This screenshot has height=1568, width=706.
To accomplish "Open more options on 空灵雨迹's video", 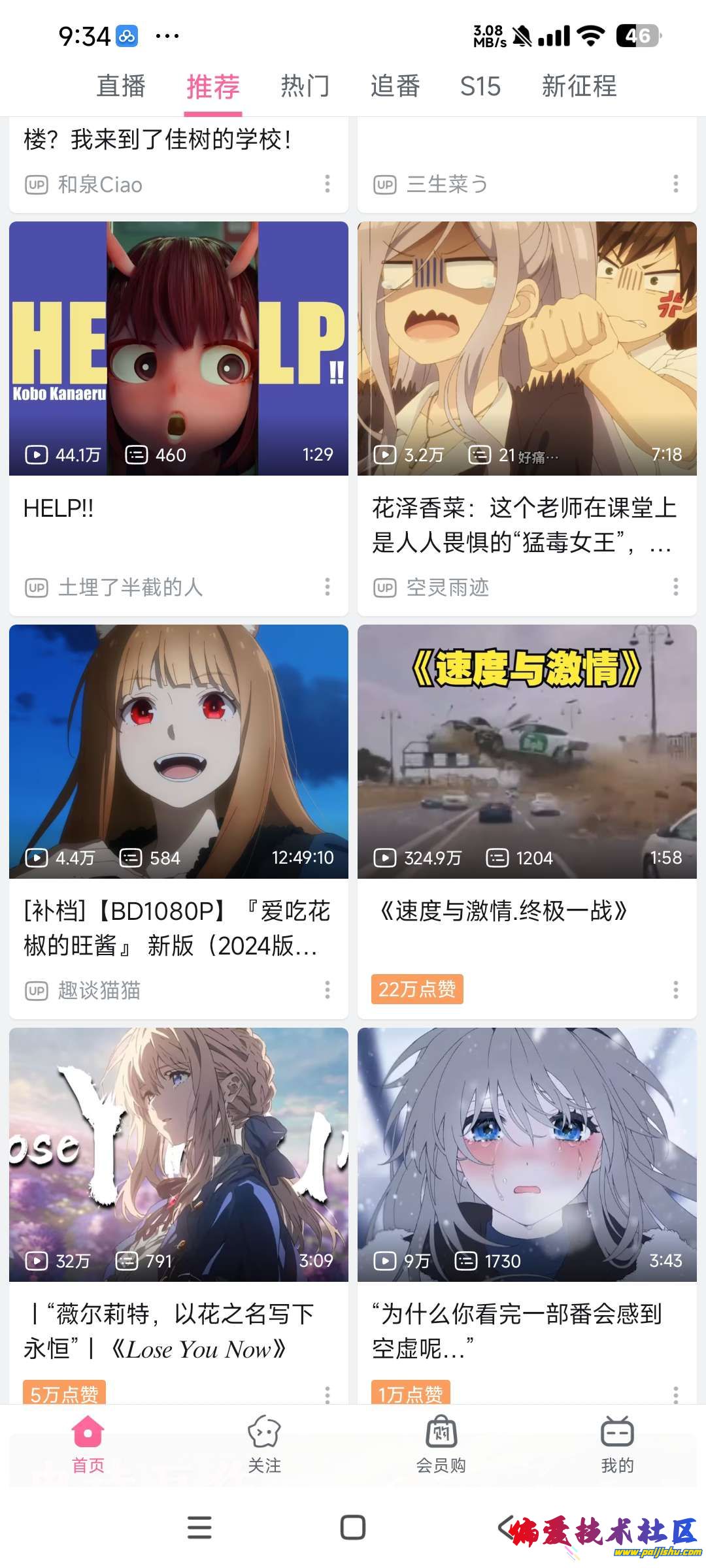I will tap(675, 587).
